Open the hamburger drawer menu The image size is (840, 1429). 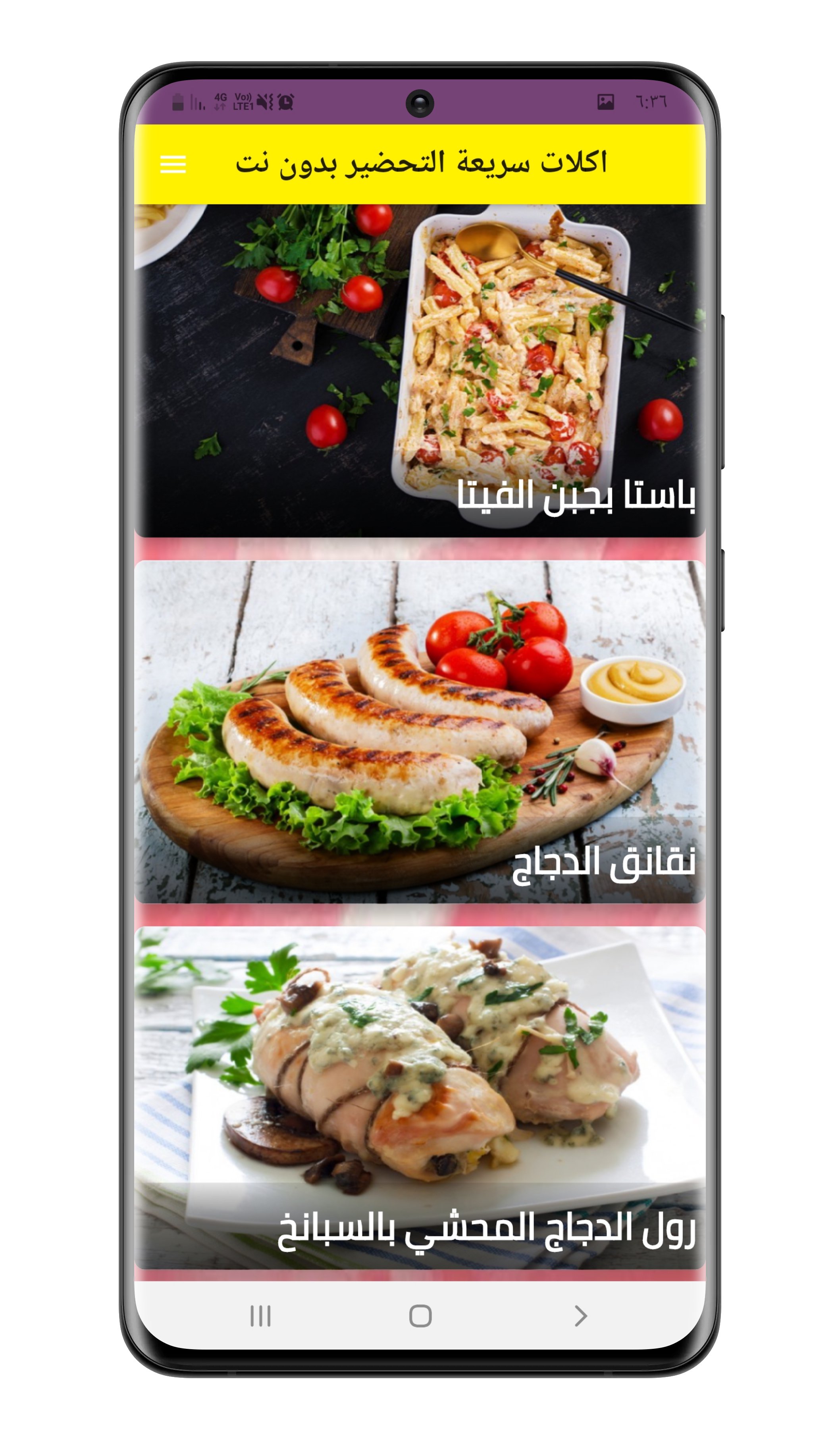(173, 164)
